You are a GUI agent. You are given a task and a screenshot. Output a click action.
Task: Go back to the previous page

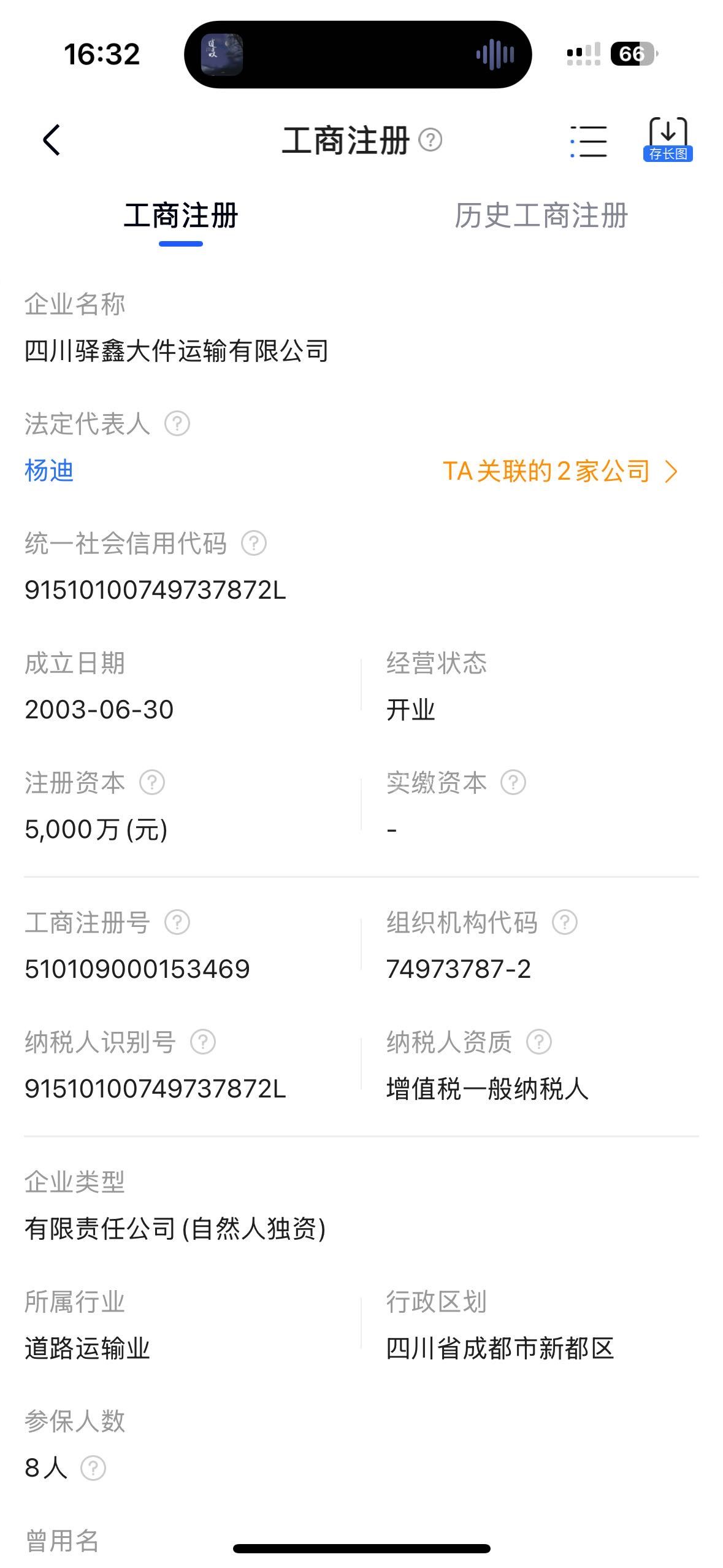pos(52,140)
